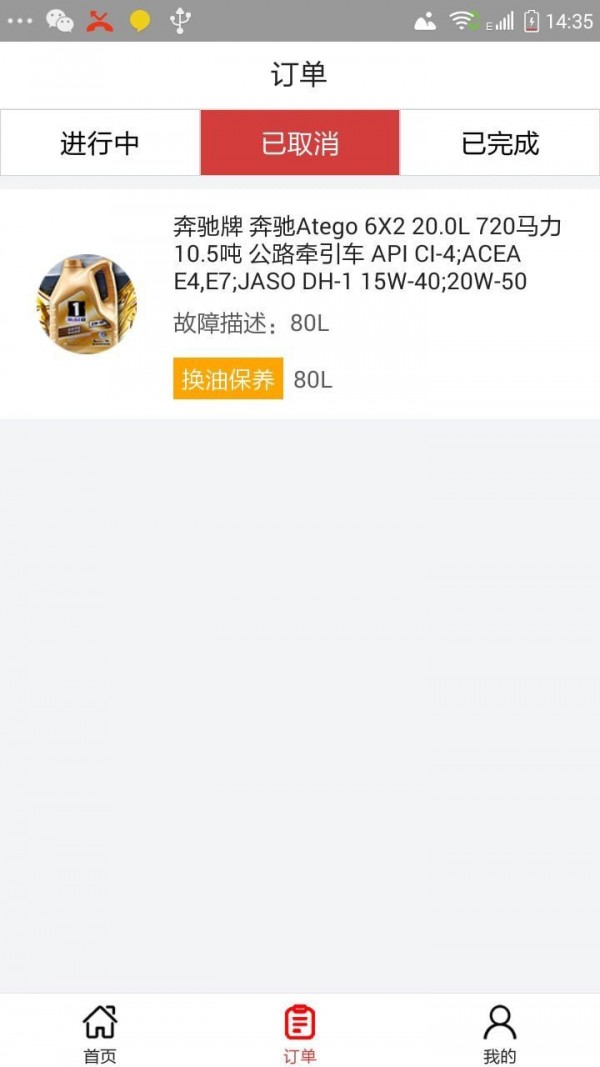Open the 我的 profile tab
Image resolution: width=600 pixels, height=1067 pixels.
point(499,1033)
